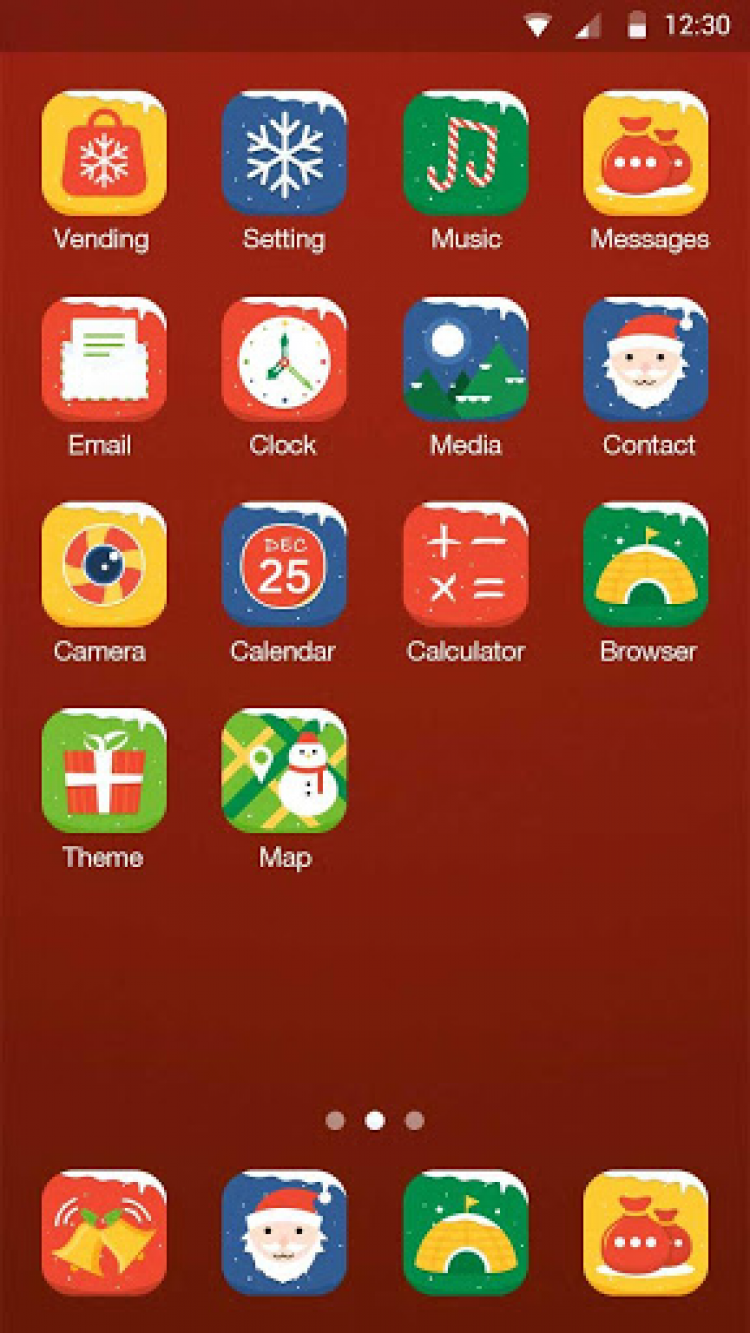The width and height of the screenshot is (750, 1333).
Task: Open the Music app
Action: [x=465, y=154]
